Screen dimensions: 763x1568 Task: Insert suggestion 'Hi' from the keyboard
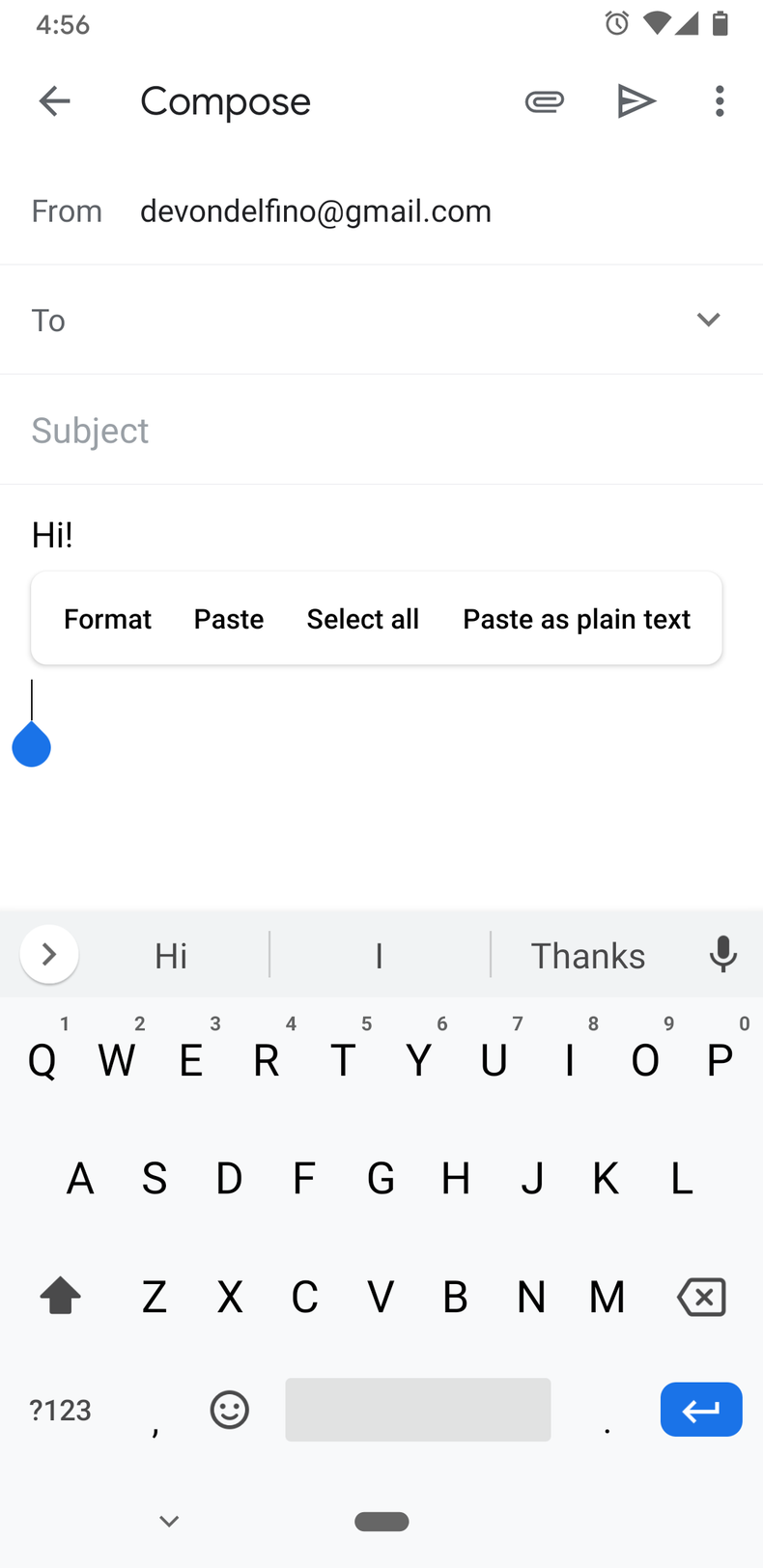pos(170,955)
